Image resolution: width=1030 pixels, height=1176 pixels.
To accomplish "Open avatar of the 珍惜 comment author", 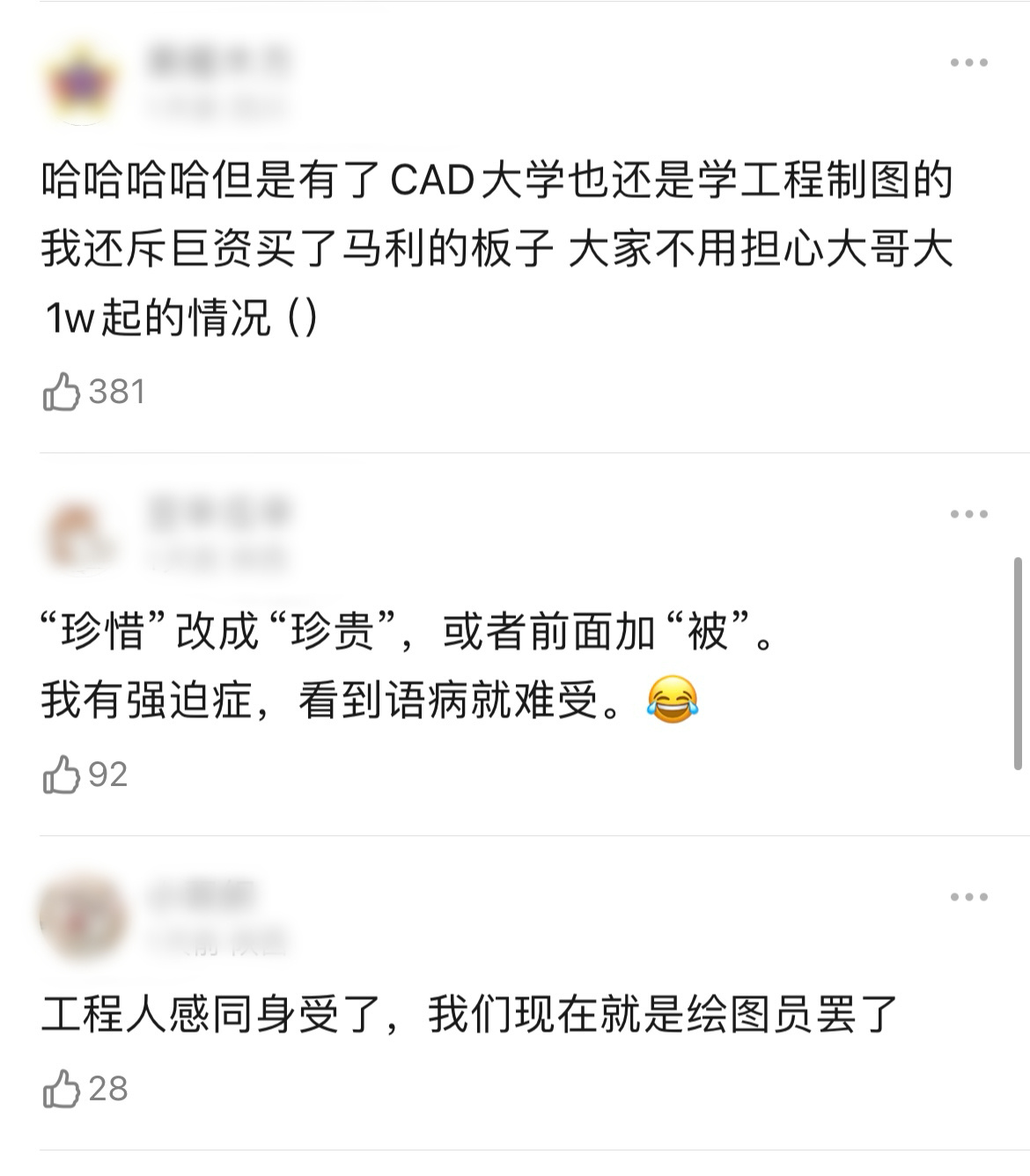I will 82,533.
